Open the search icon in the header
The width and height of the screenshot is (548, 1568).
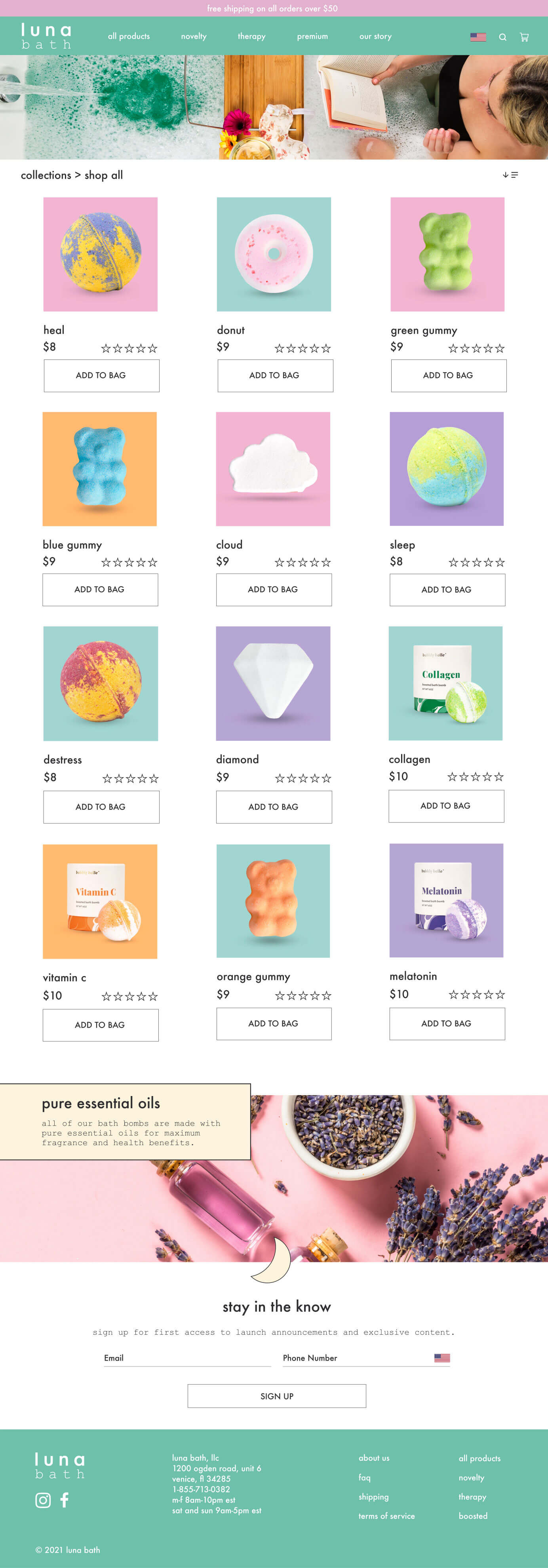[x=502, y=37]
